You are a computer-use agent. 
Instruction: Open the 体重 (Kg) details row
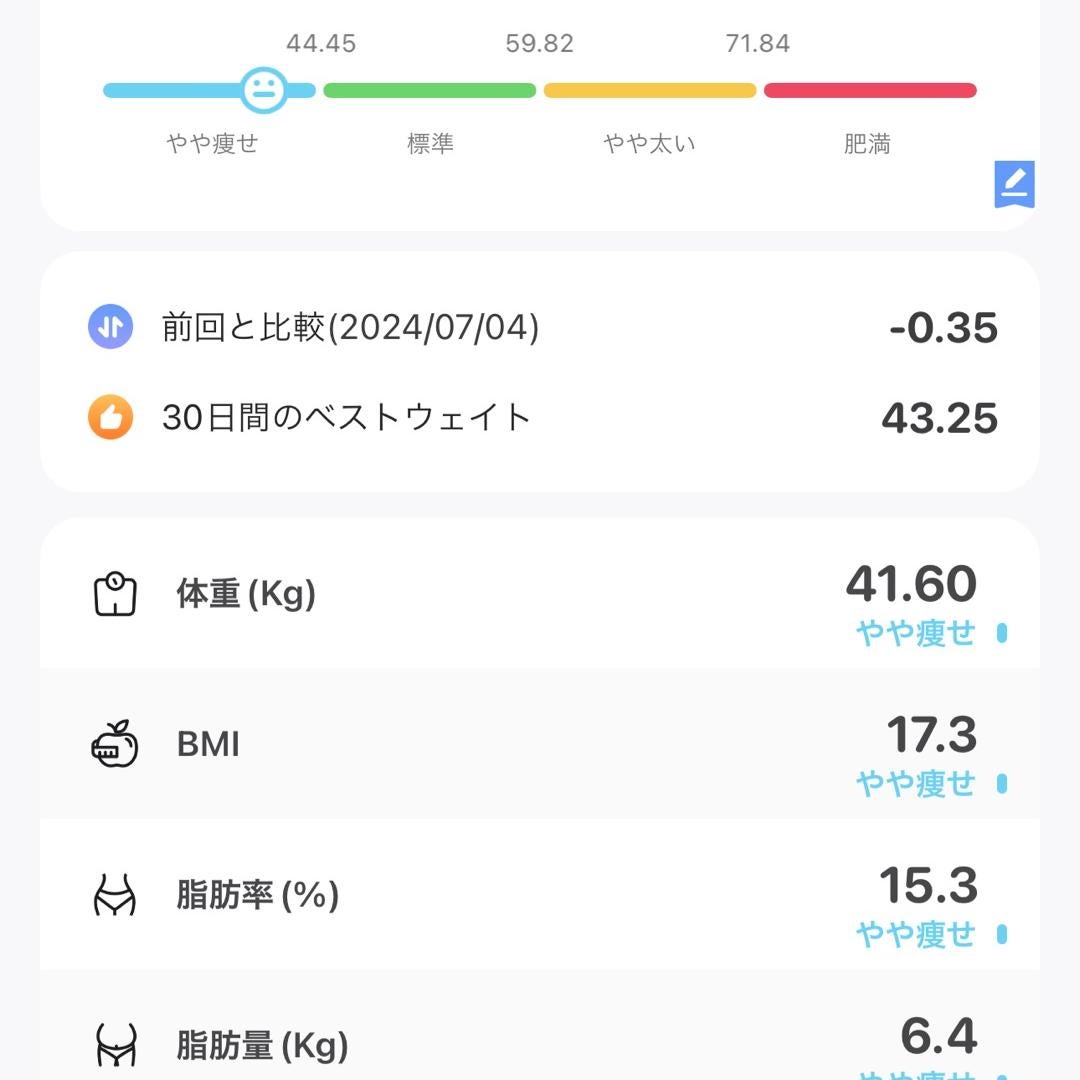540,596
